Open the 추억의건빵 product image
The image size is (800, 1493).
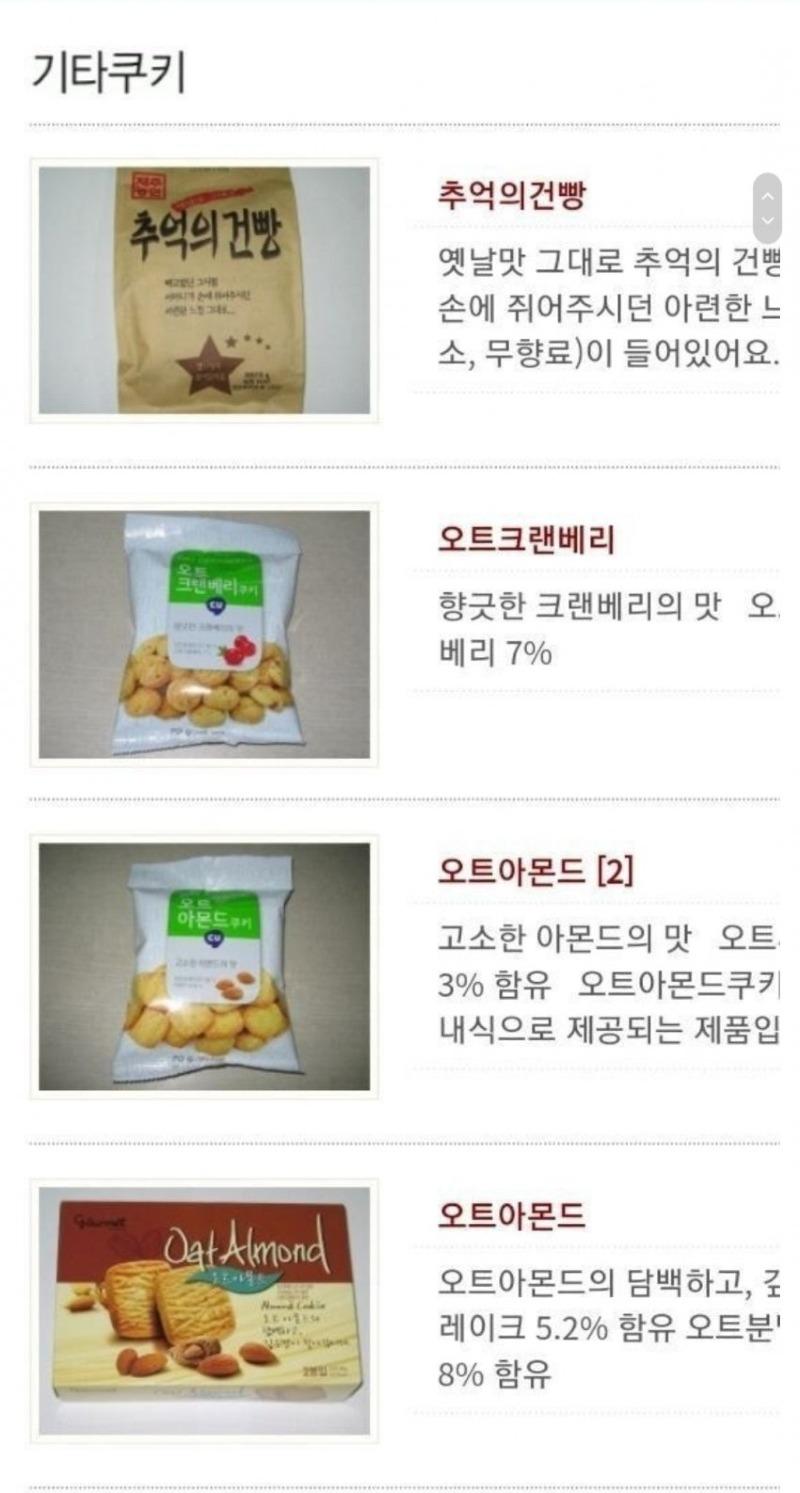pyautogui.click(x=204, y=290)
